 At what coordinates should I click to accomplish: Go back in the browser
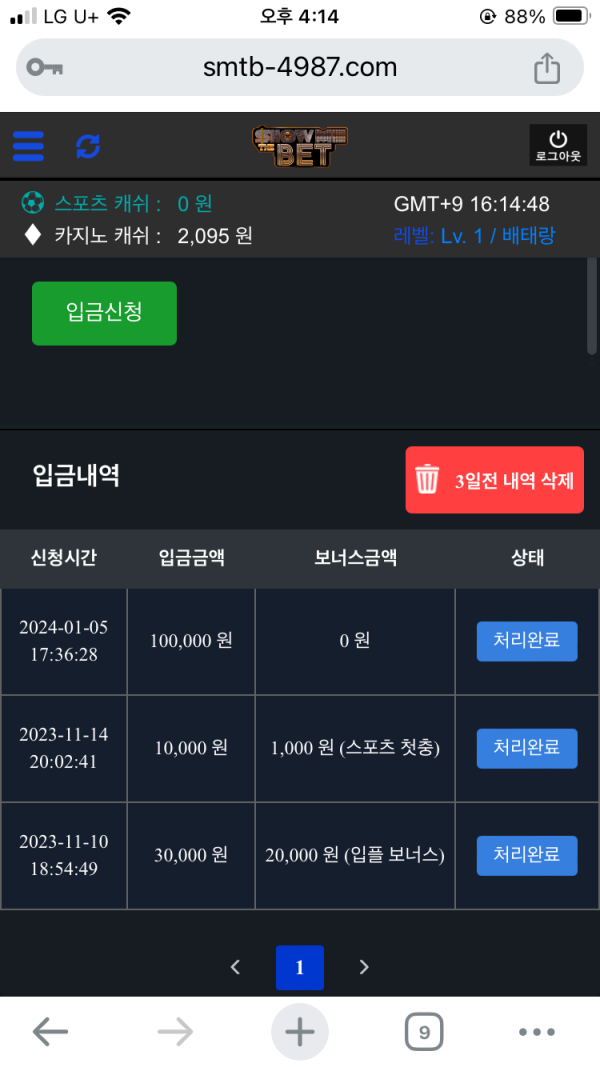pyautogui.click(x=50, y=1032)
